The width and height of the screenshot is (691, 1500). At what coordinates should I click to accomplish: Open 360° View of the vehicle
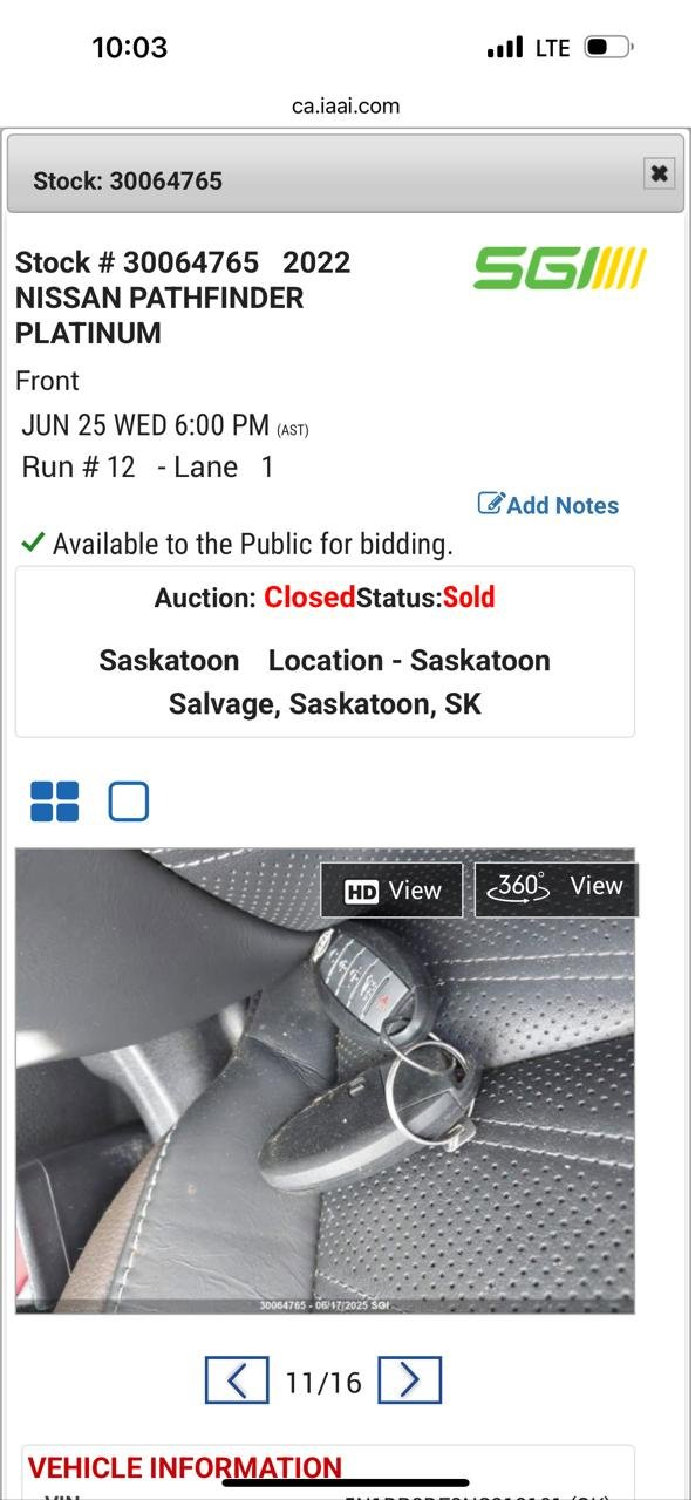coord(555,888)
